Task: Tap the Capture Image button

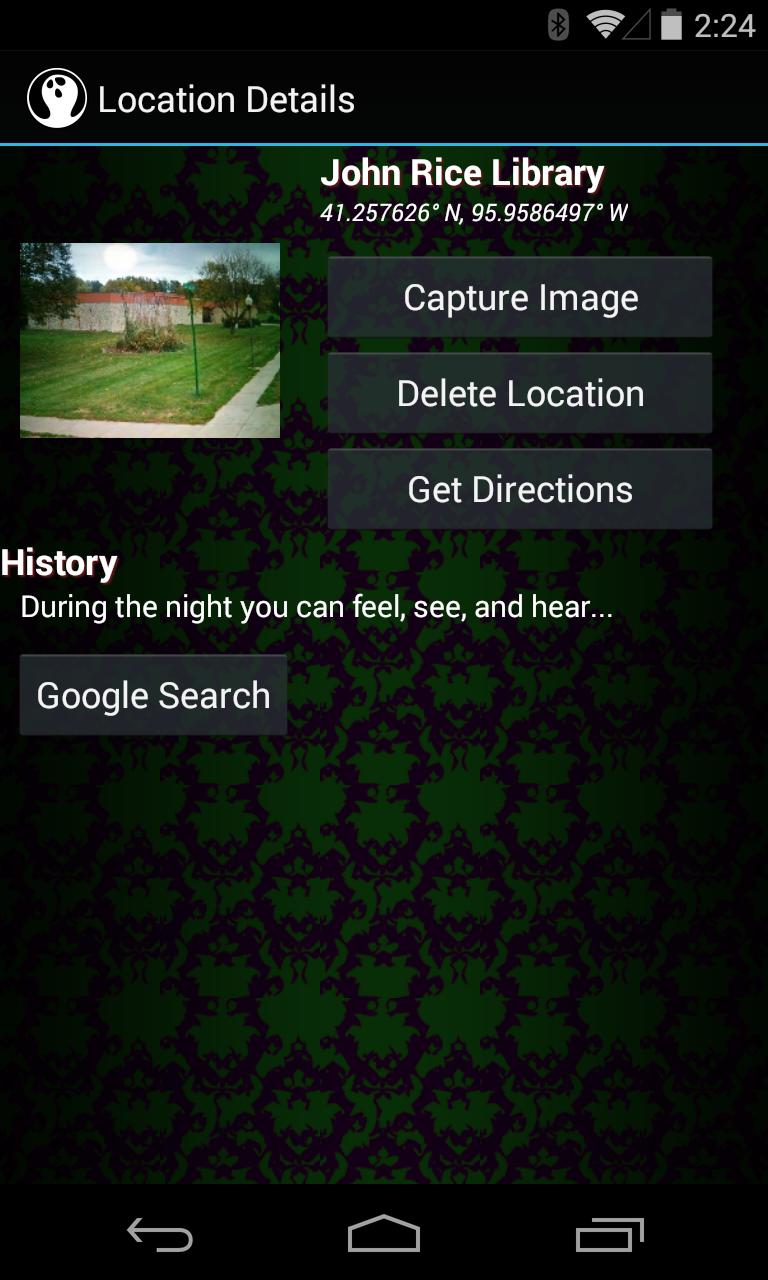Action: click(x=520, y=296)
